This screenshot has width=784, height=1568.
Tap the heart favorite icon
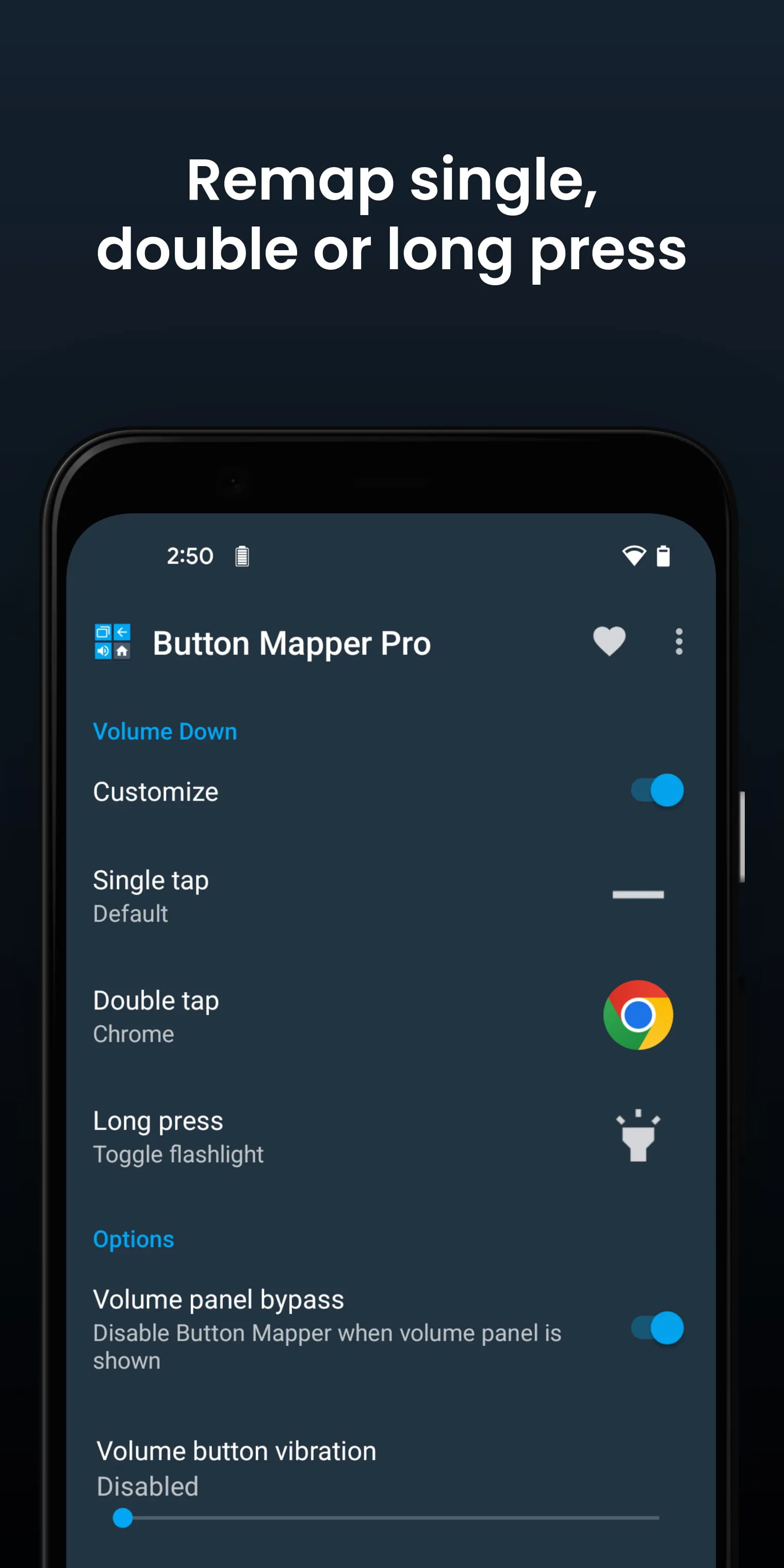pos(609,642)
